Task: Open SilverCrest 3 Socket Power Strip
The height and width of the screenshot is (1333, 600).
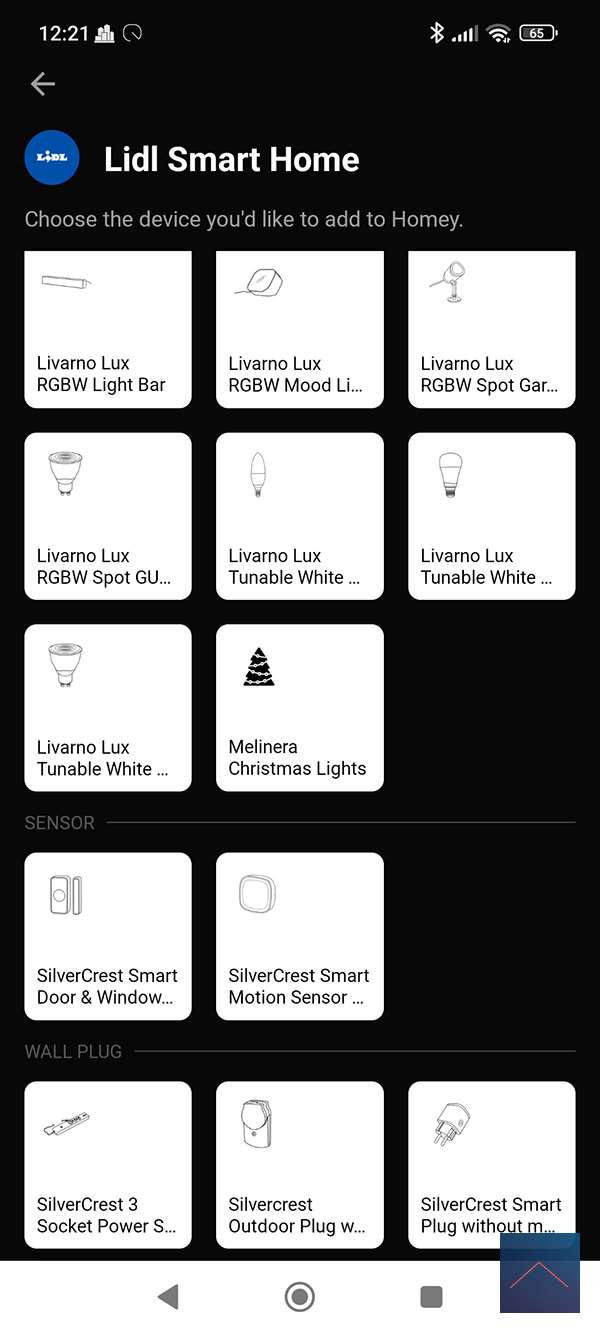Action: 108,1165
